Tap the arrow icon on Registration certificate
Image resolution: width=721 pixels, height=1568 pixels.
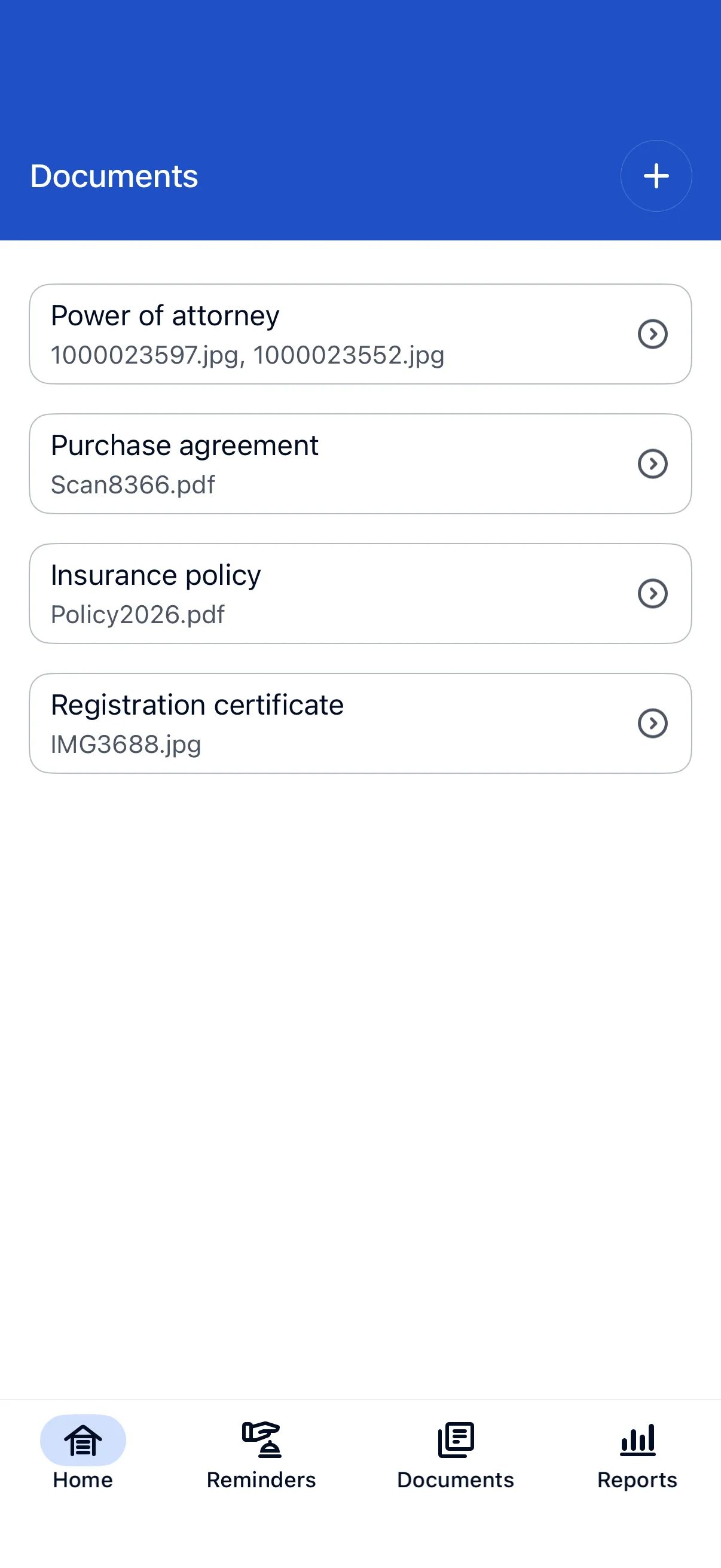click(x=653, y=724)
